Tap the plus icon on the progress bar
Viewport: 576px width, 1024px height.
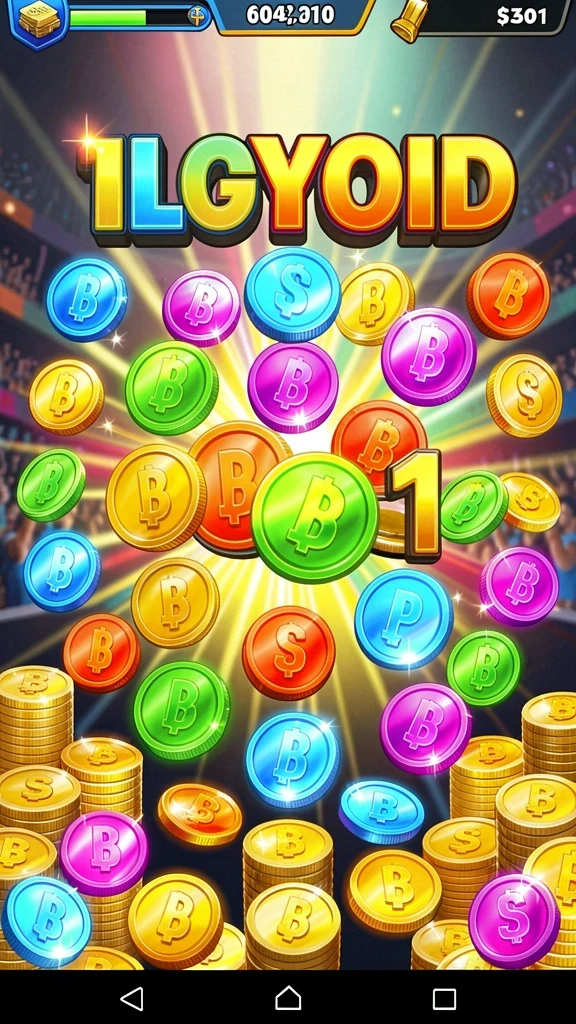pyautogui.click(x=197, y=17)
